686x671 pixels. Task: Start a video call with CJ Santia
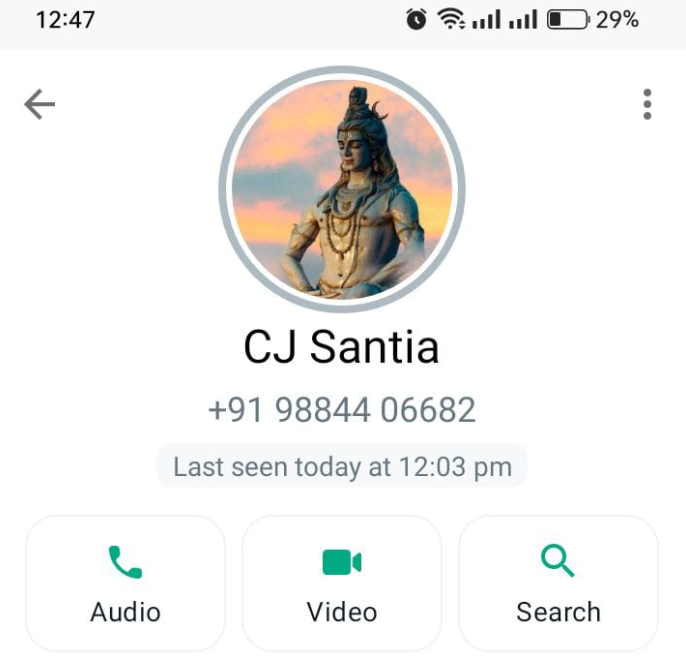(x=342, y=583)
